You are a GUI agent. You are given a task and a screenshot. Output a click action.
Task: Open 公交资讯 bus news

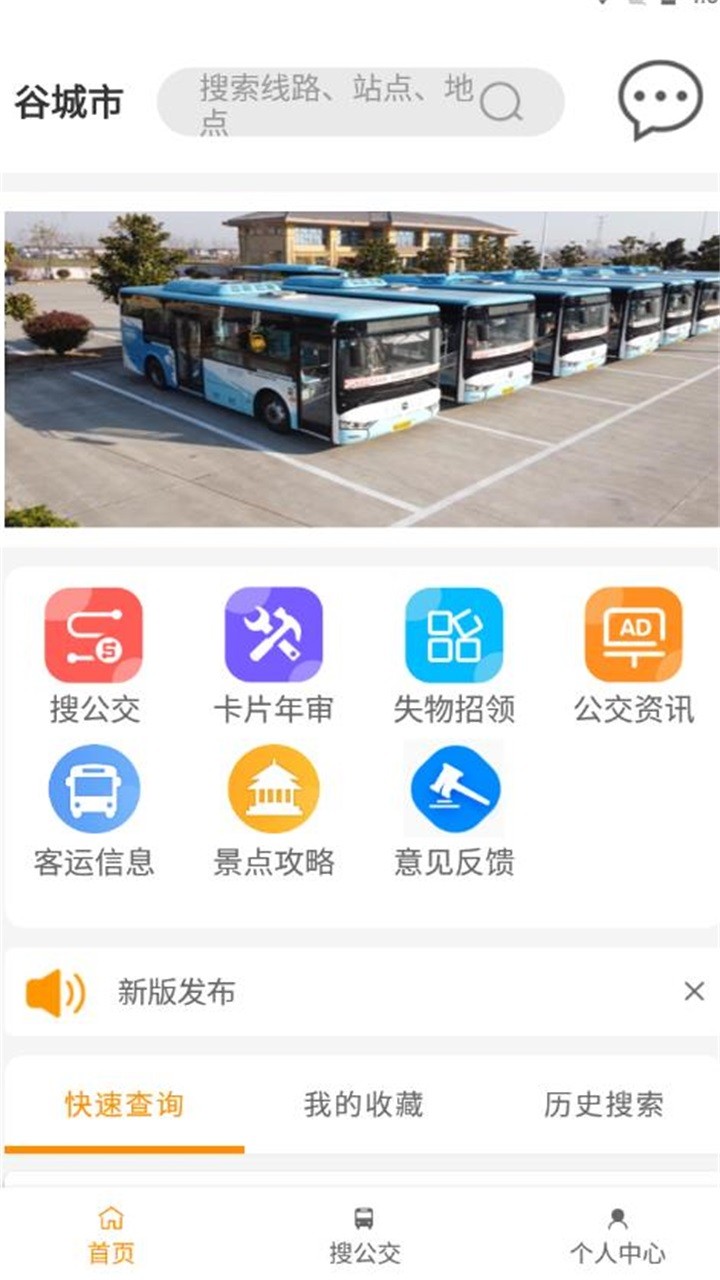(633, 655)
